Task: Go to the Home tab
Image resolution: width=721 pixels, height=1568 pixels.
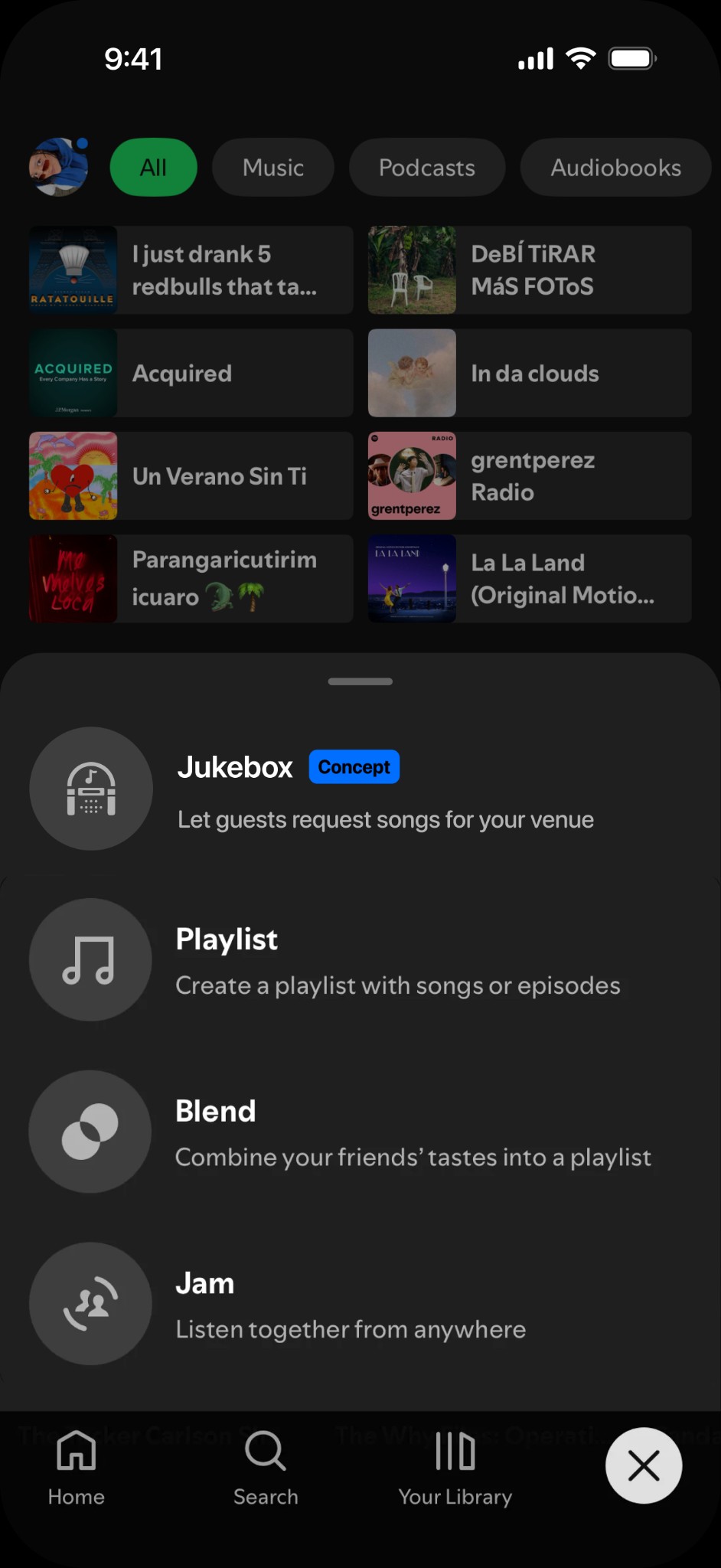Action: [x=77, y=1468]
